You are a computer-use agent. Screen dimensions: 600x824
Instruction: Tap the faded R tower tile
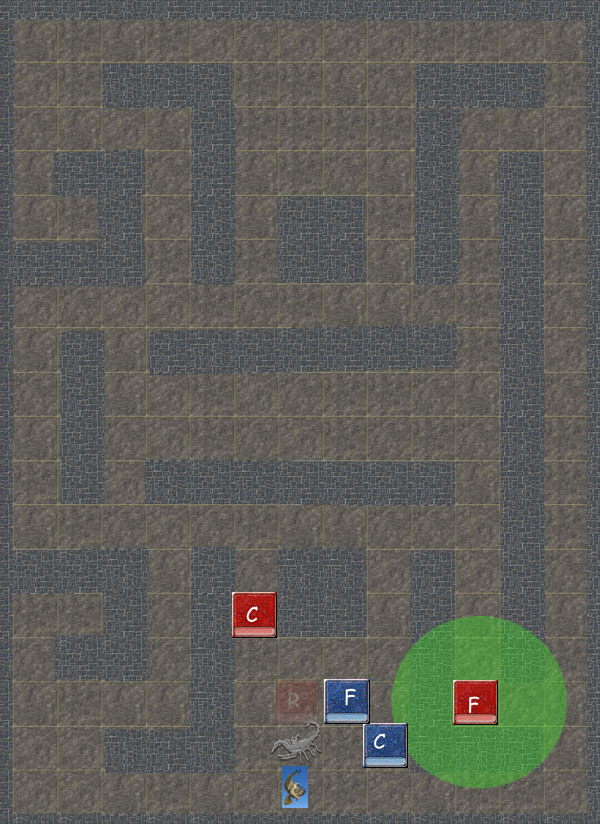[295, 700]
